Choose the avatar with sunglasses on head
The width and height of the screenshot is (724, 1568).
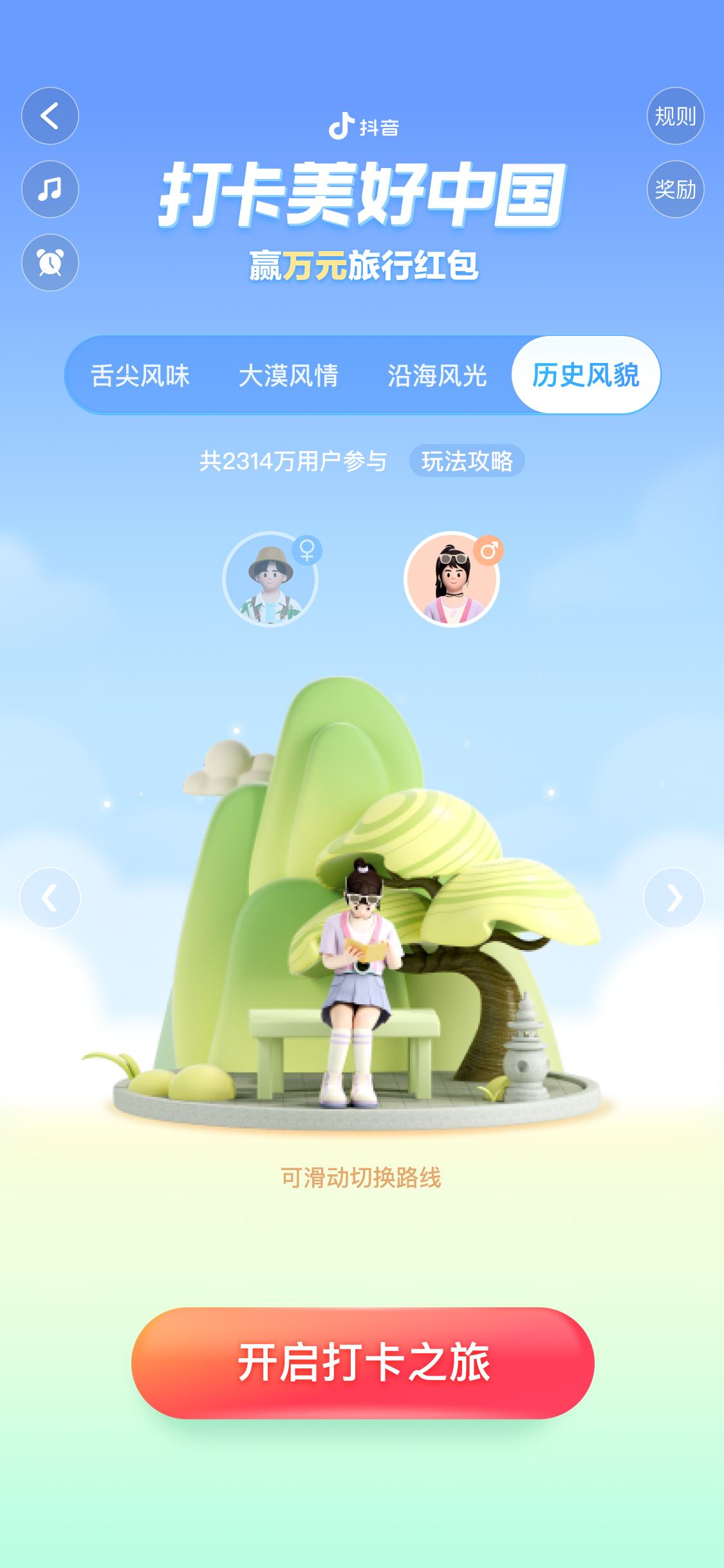452,579
